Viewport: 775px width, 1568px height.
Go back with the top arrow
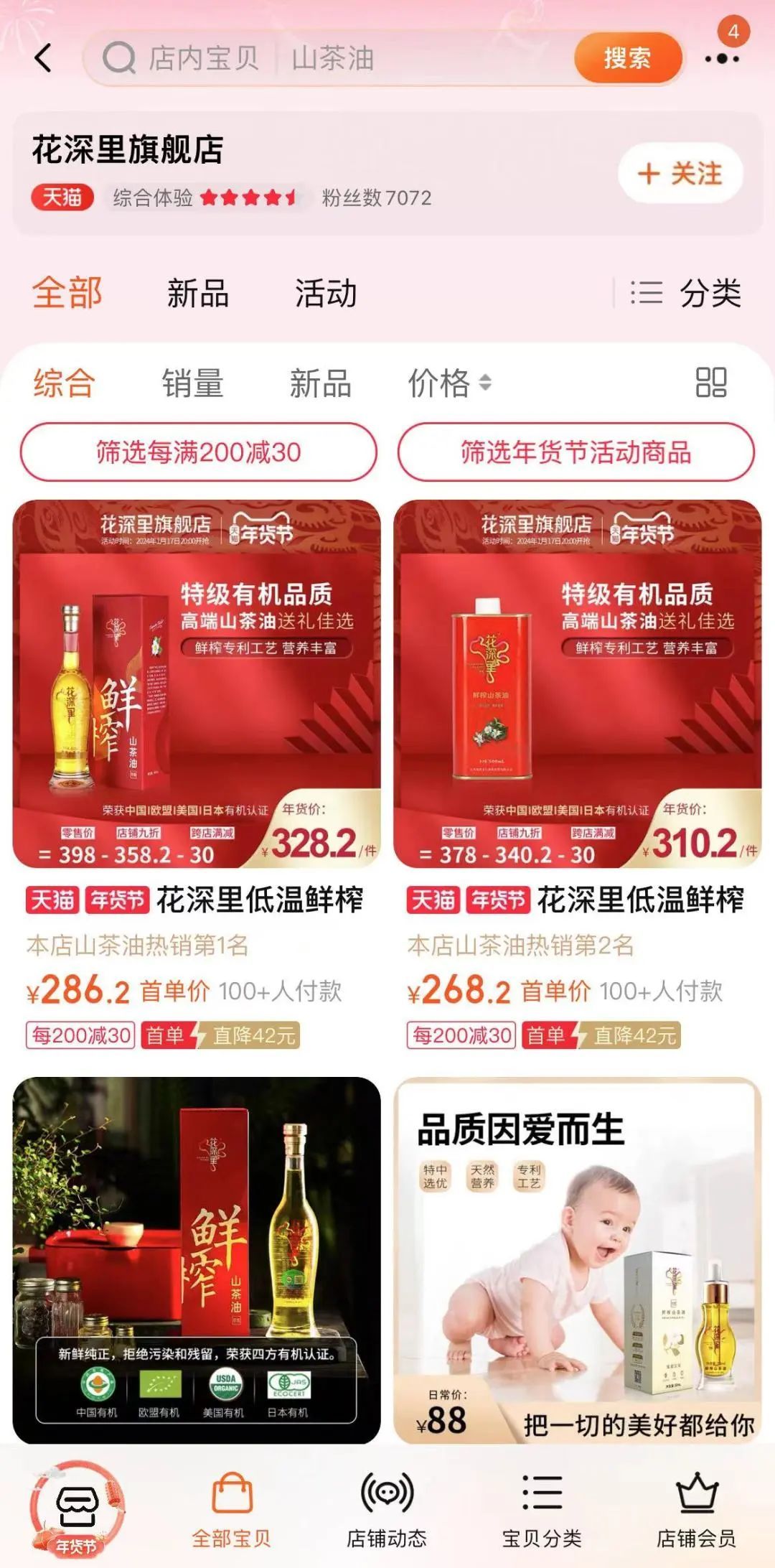(x=44, y=58)
